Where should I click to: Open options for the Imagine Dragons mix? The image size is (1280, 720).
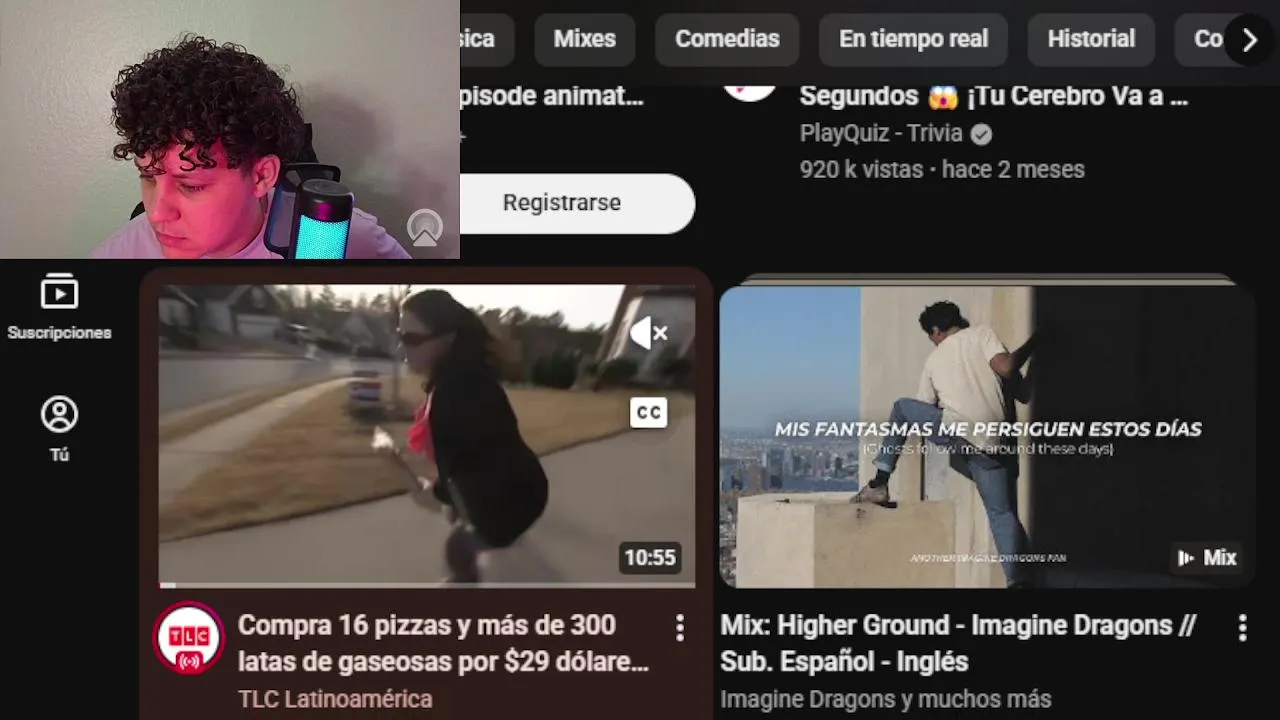pyautogui.click(x=1242, y=628)
